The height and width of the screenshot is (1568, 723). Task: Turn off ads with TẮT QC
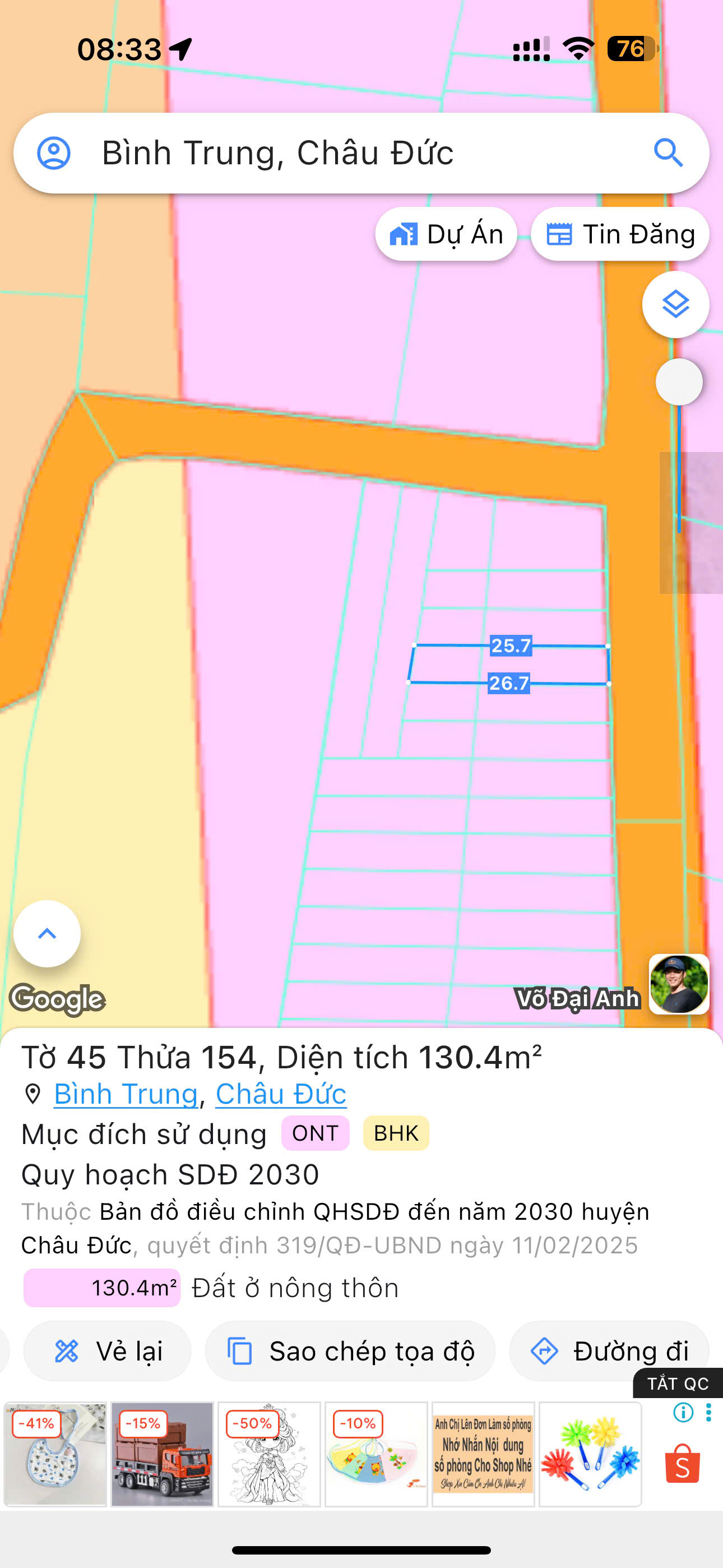click(678, 1384)
